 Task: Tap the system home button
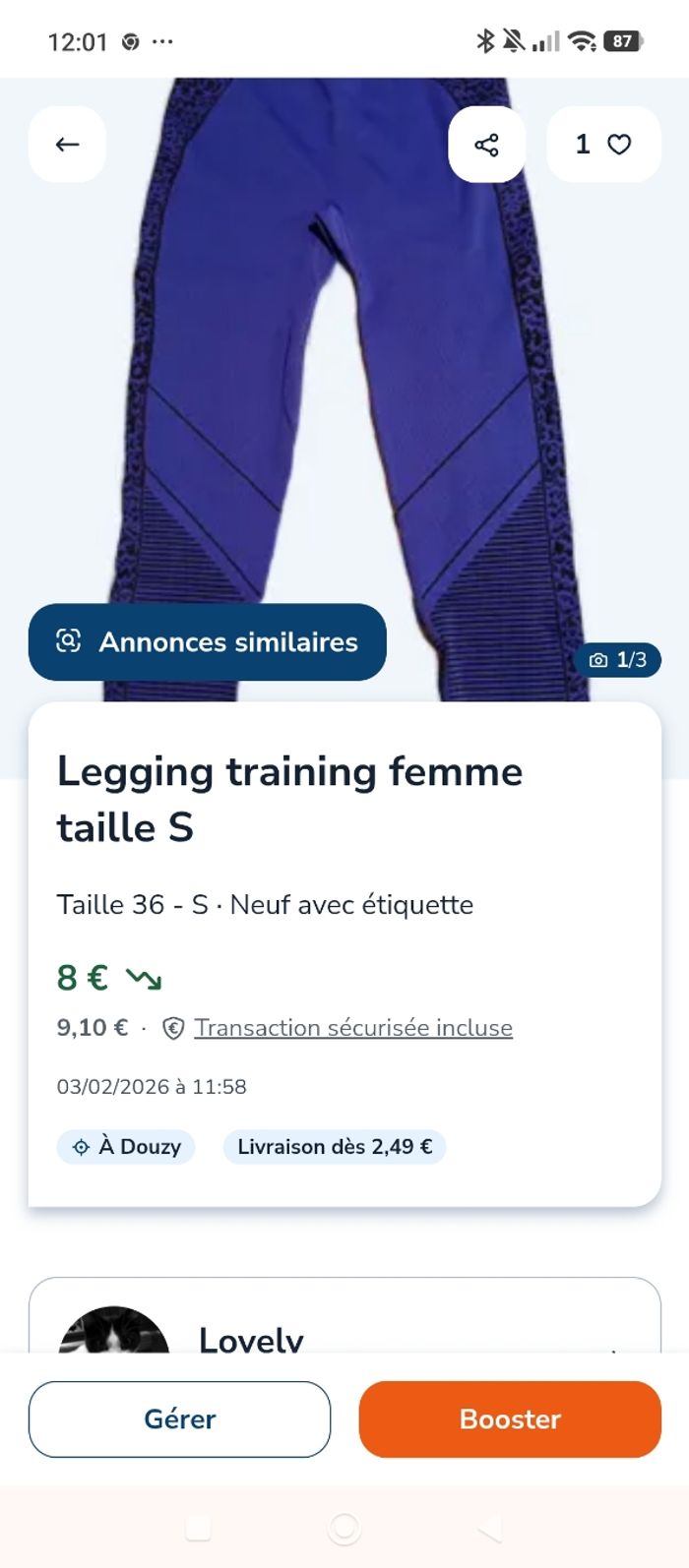pyautogui.click(x=344, y=1528)
